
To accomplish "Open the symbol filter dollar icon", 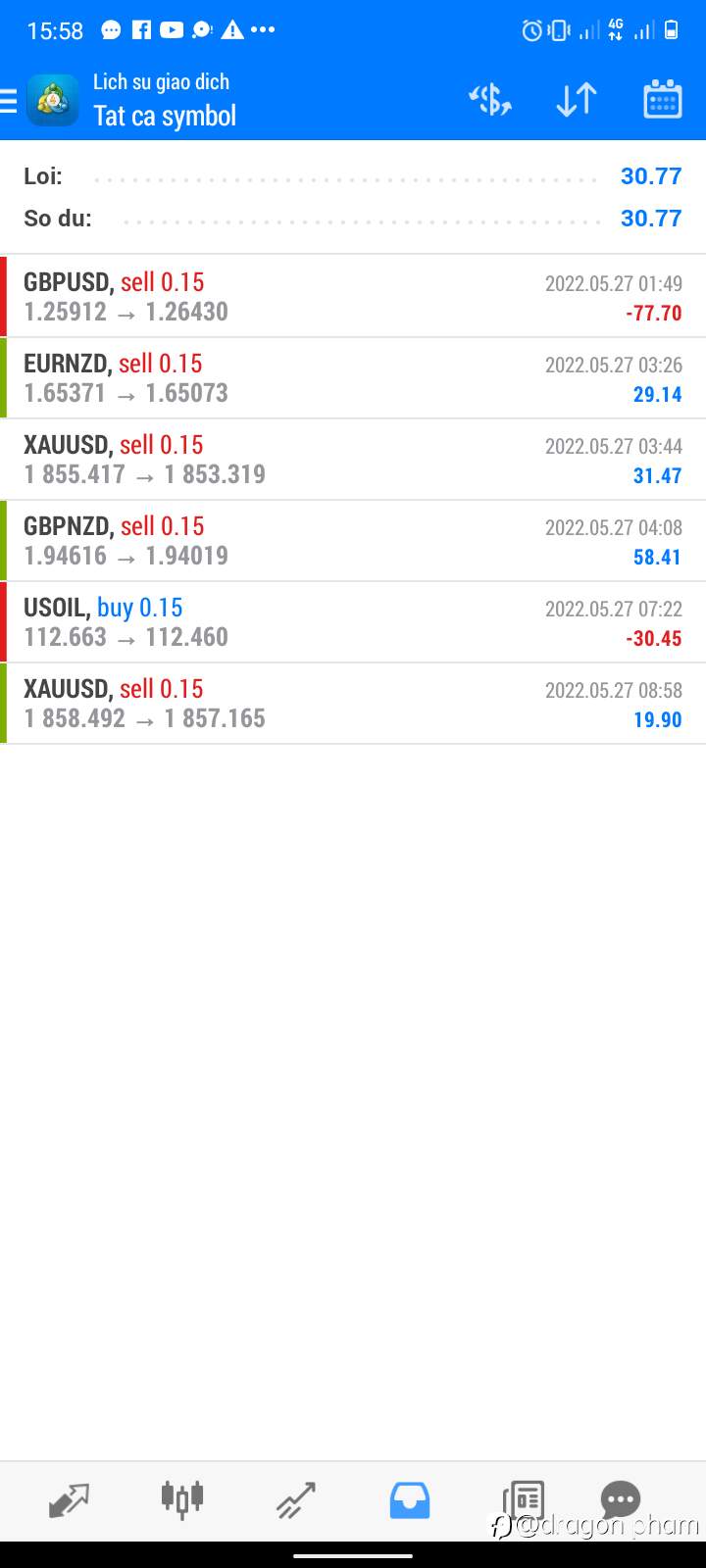I will [x=490, y=100].
